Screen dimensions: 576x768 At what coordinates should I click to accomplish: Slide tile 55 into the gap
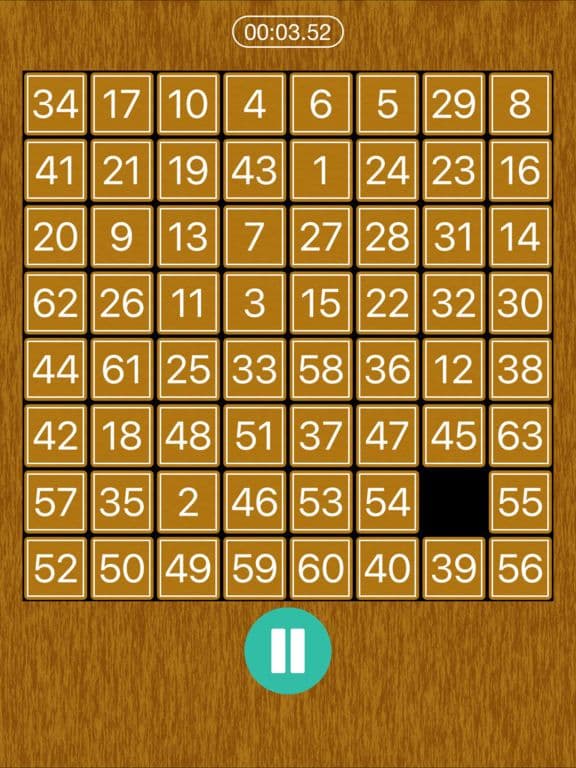tap(520, 502)
